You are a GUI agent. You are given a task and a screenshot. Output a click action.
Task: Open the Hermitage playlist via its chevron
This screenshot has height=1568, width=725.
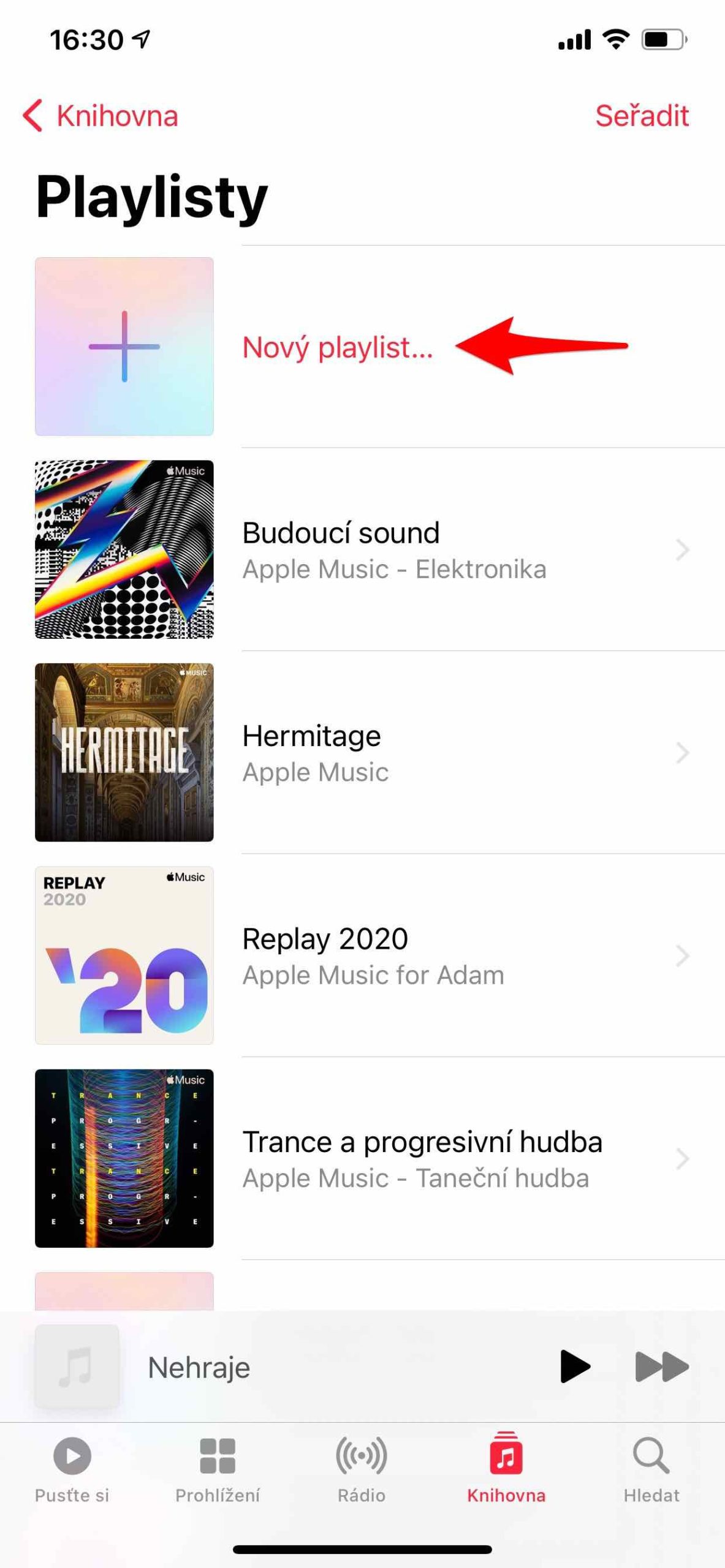tap(682, 753)
